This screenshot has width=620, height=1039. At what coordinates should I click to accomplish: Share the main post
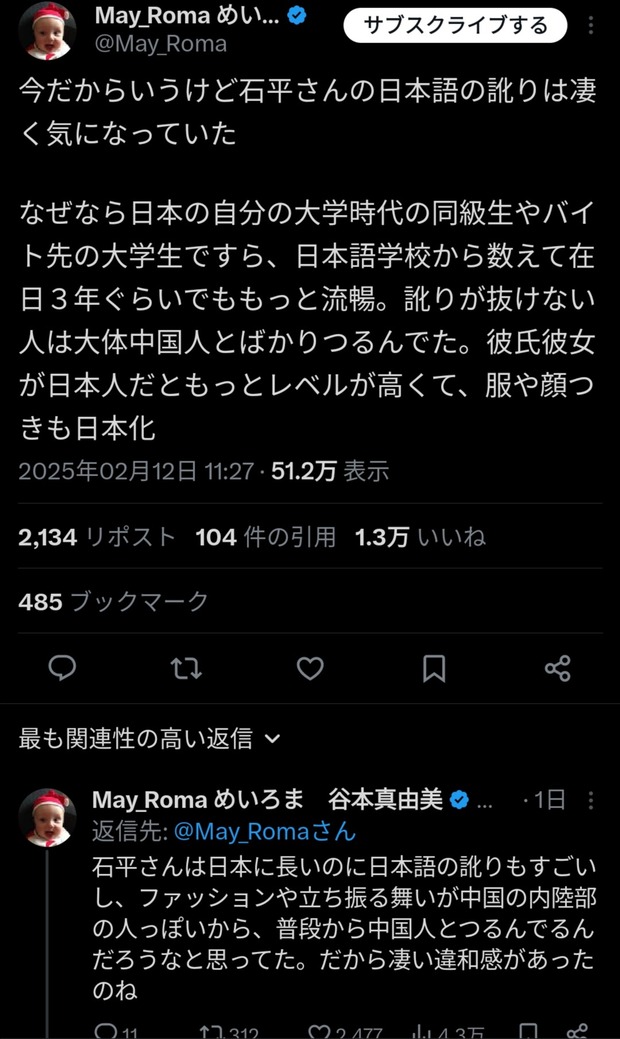(x=557, y=668)
